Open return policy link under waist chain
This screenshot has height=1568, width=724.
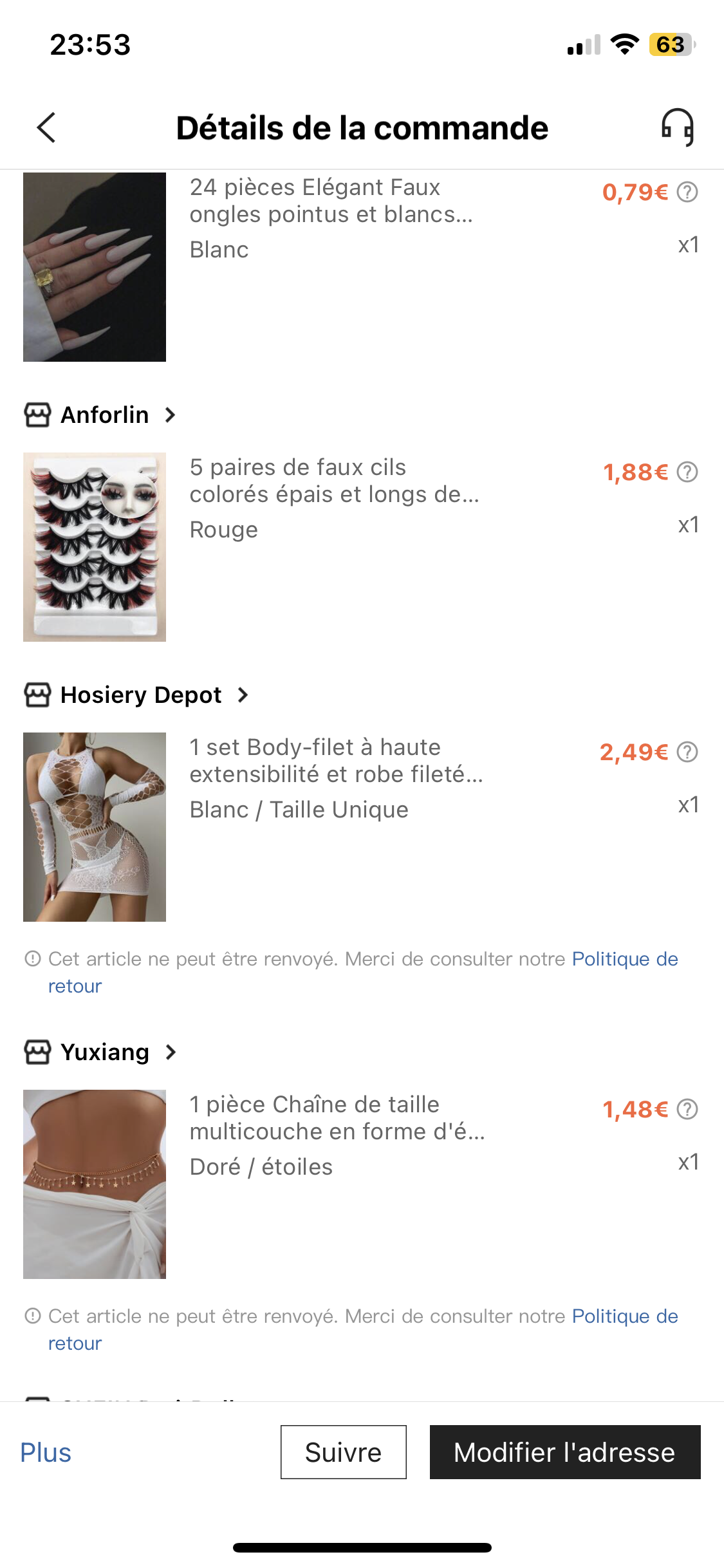[x=624, y=1316]
